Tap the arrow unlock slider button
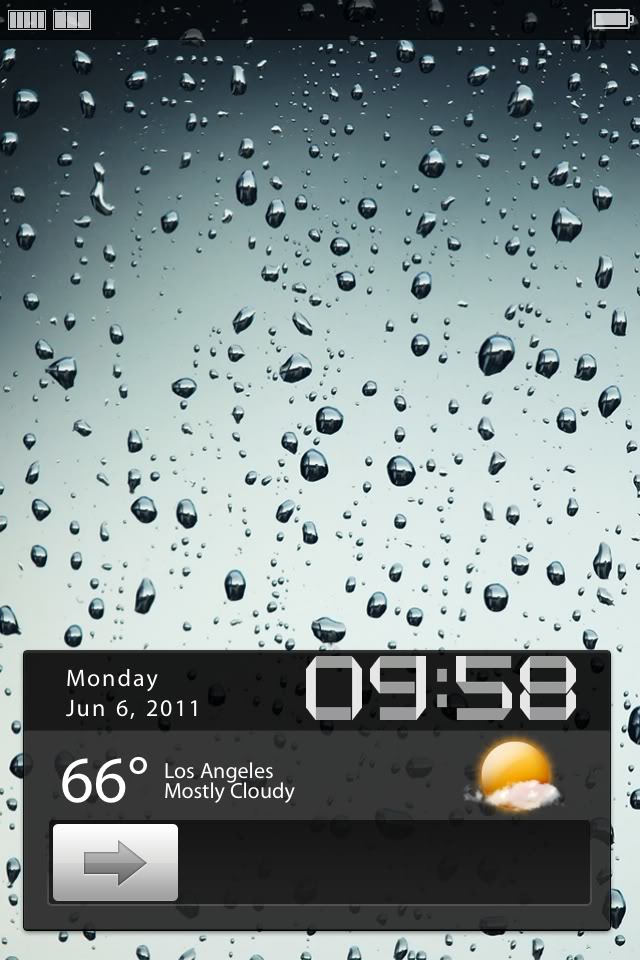This screenshot has width=640, height=960. click(115, 862)
